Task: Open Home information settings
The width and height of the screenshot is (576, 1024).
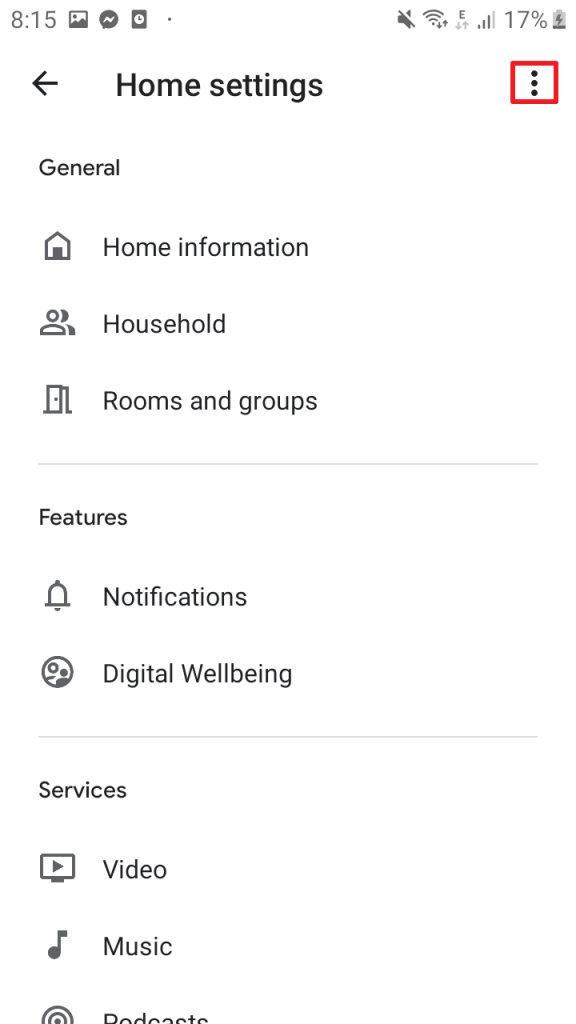Action: pyautogui.click(x=288, y=248)
